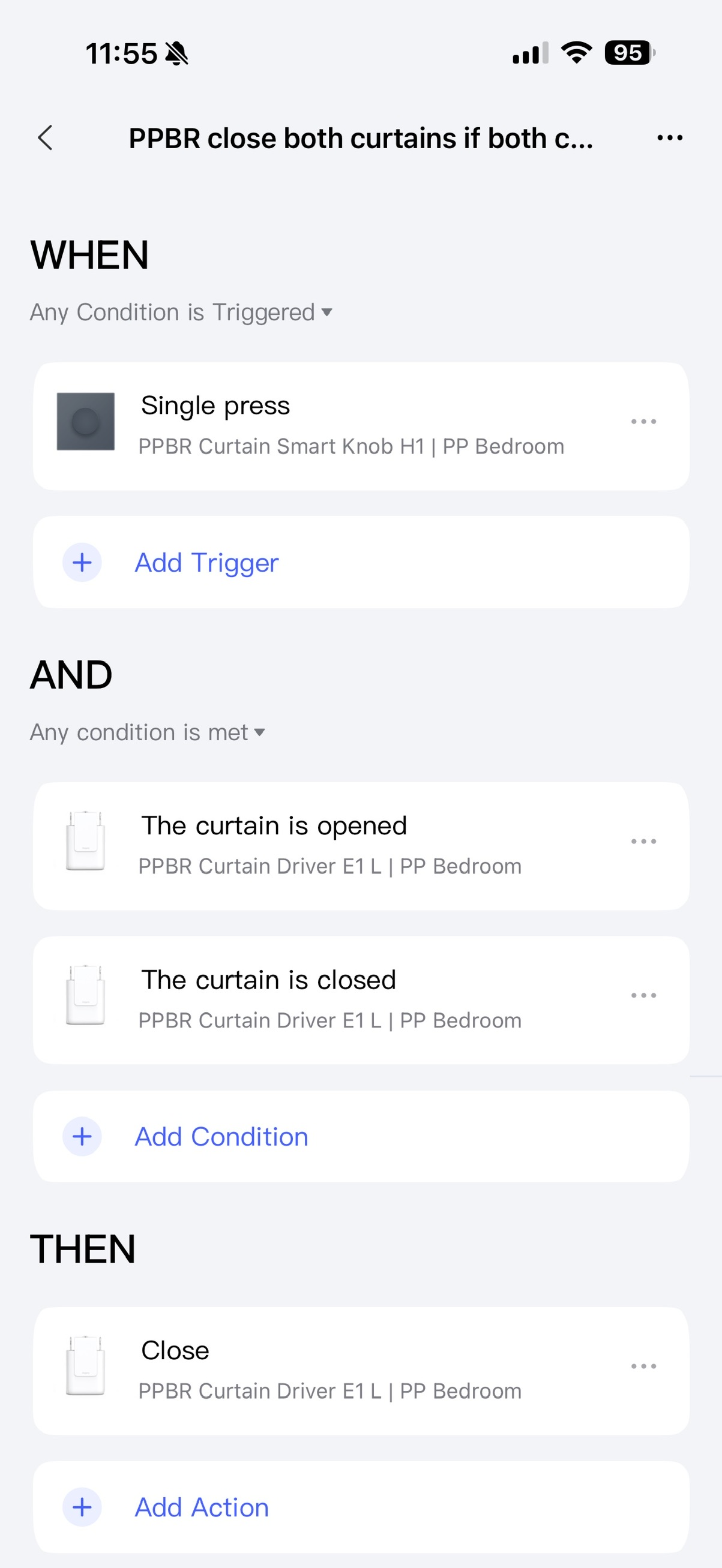Open options for the Single press trigger
The image size is (722, 1568).
coord(643,421)
